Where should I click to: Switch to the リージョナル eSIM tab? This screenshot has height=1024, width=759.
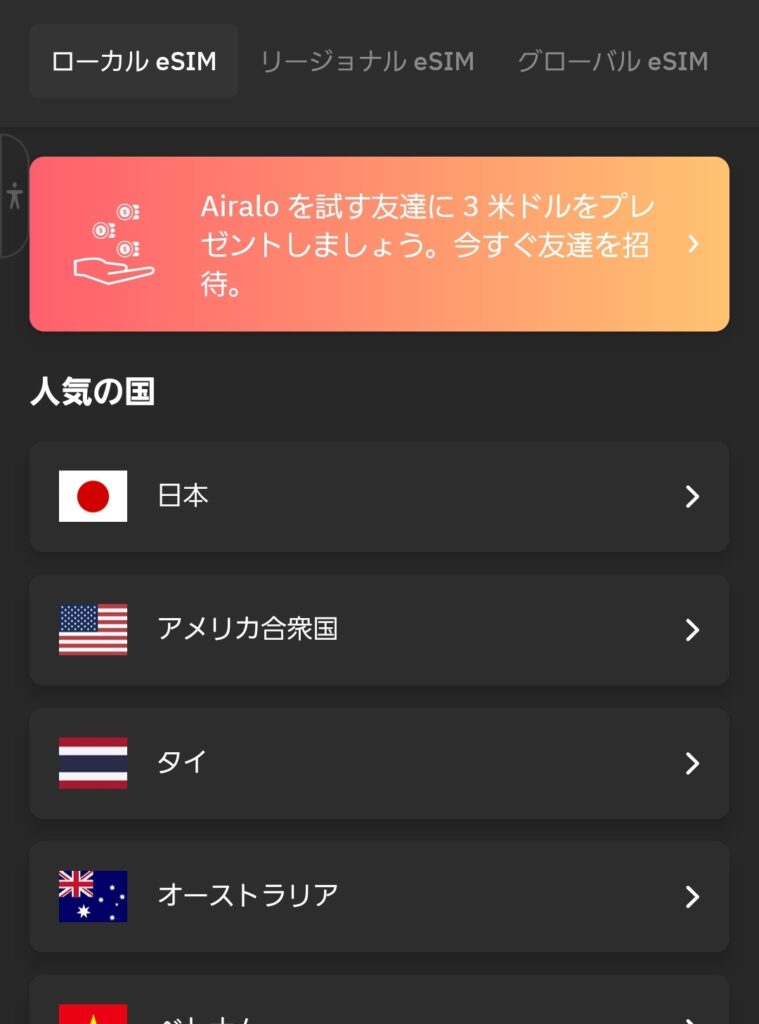(x=367, y=62)
